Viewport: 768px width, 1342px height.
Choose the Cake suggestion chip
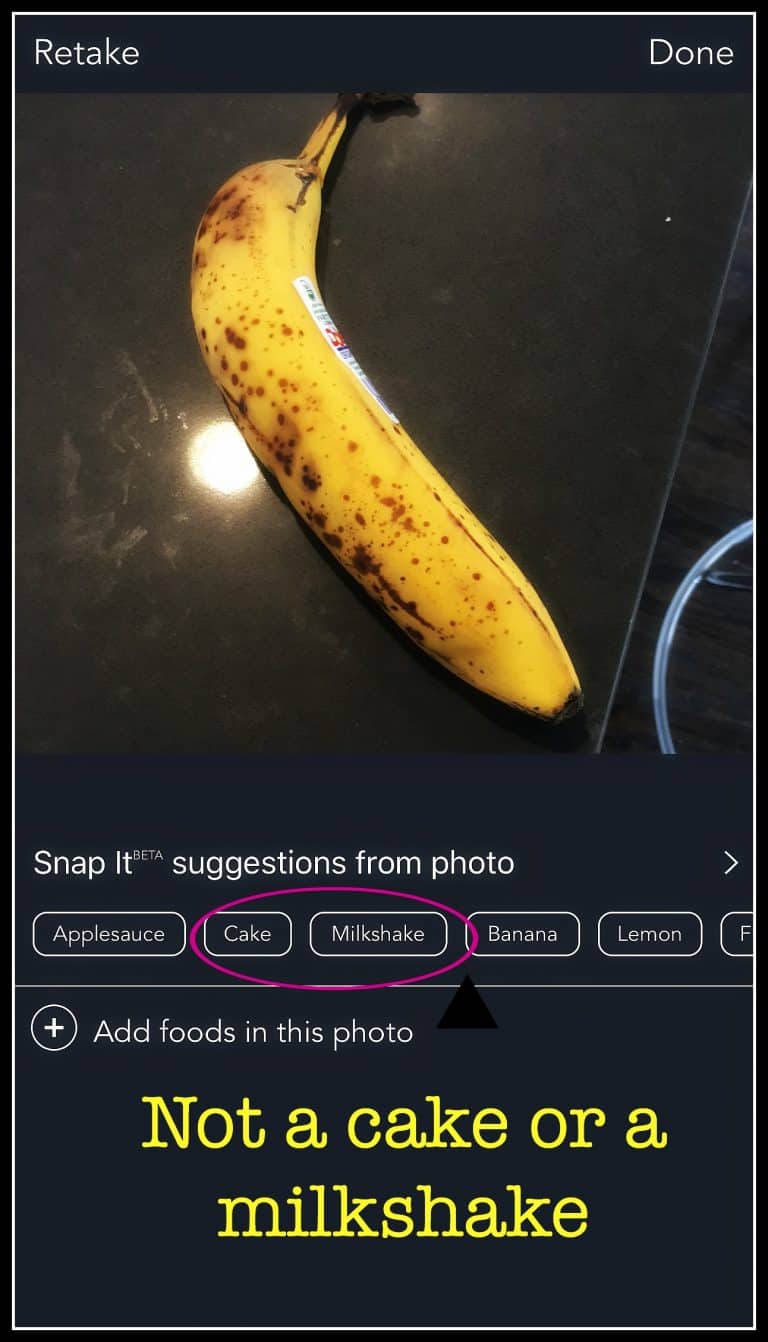click(247, 934)
